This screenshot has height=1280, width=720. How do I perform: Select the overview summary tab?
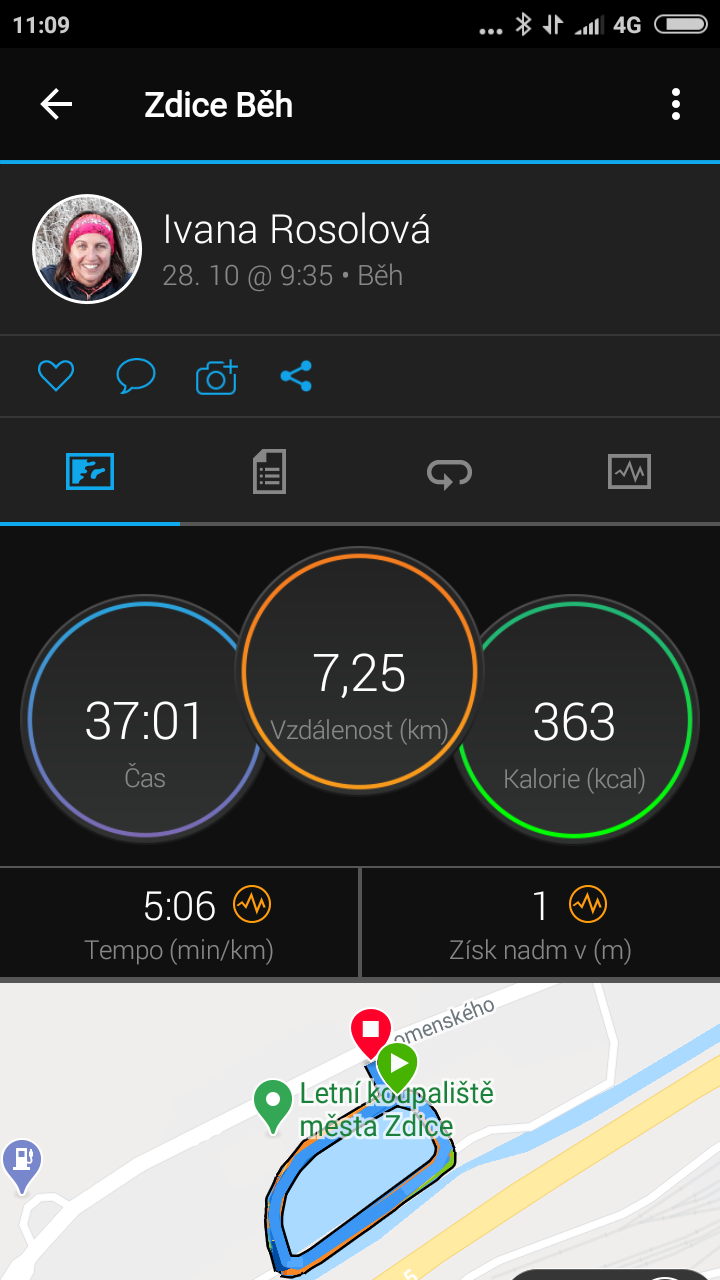[x=90, y=471]
